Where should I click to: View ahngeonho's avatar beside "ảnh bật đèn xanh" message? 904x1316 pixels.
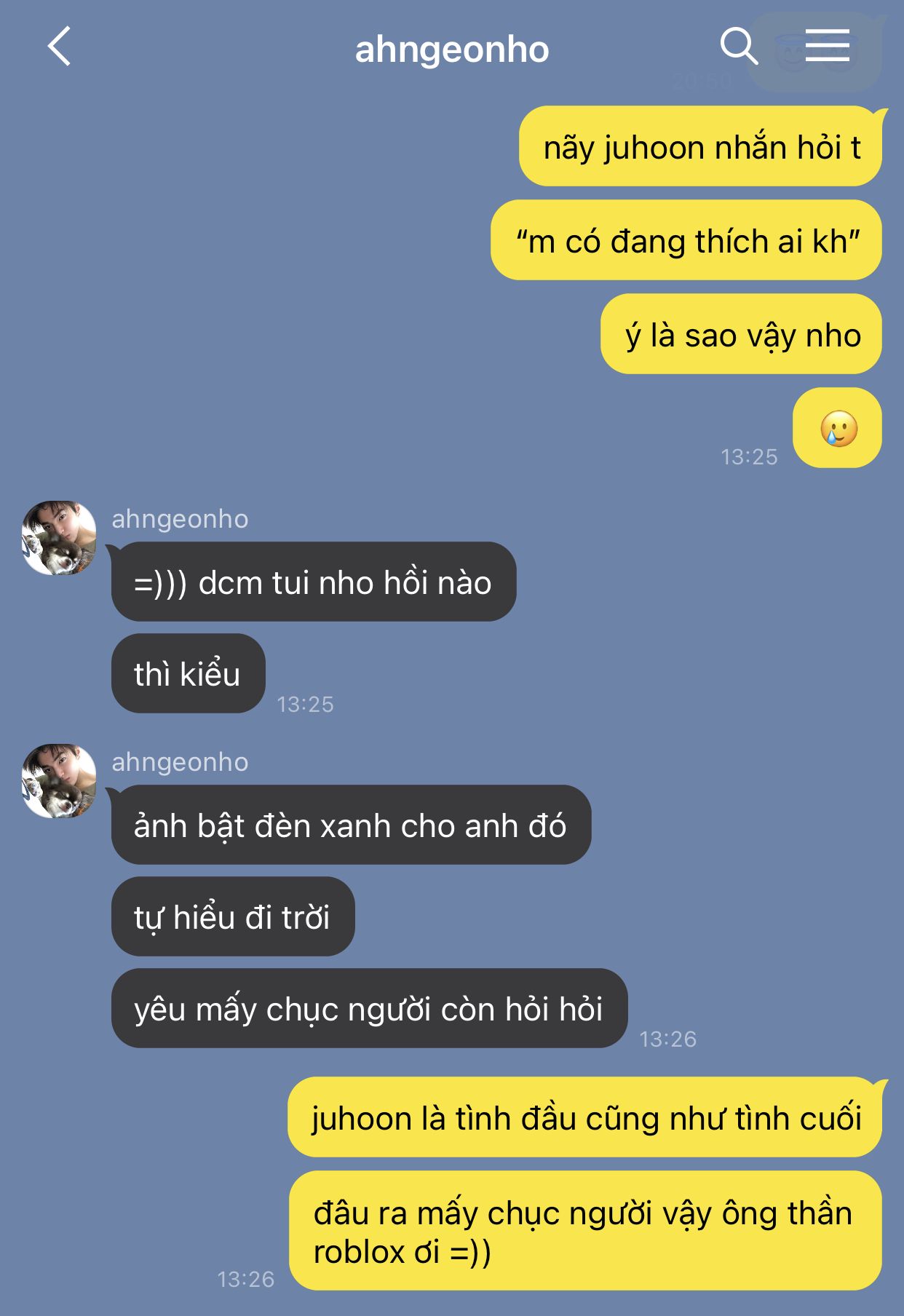coord(59,781)
